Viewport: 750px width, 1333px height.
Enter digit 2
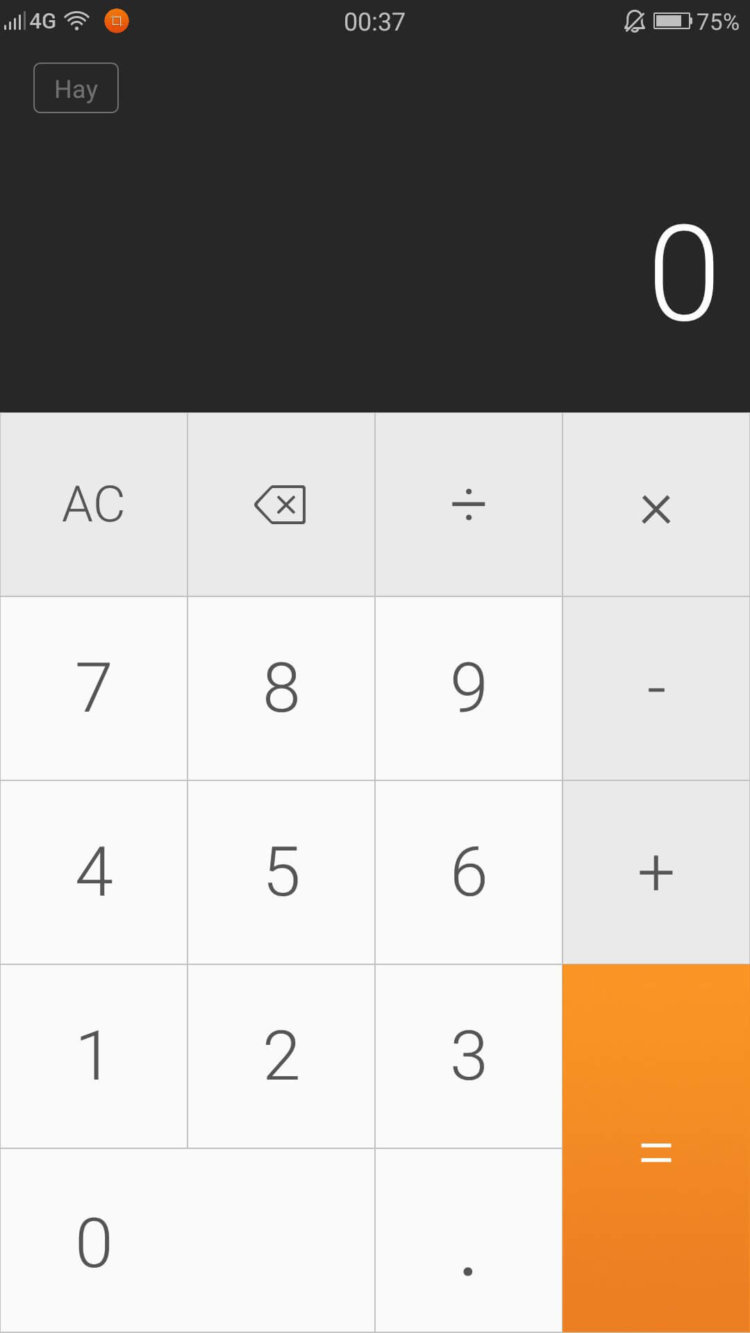coord(281,1056)
